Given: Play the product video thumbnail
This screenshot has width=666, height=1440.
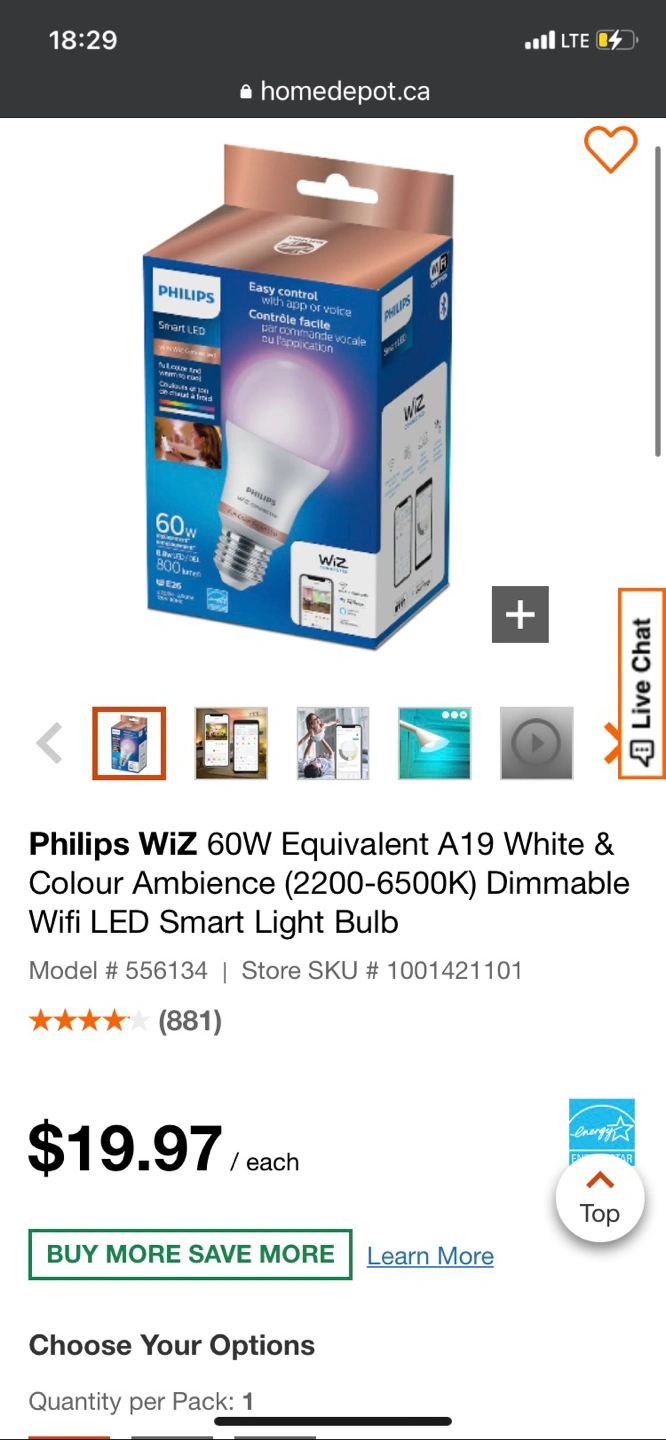Looking at the screenshot, I should click(x=537, y=743).
